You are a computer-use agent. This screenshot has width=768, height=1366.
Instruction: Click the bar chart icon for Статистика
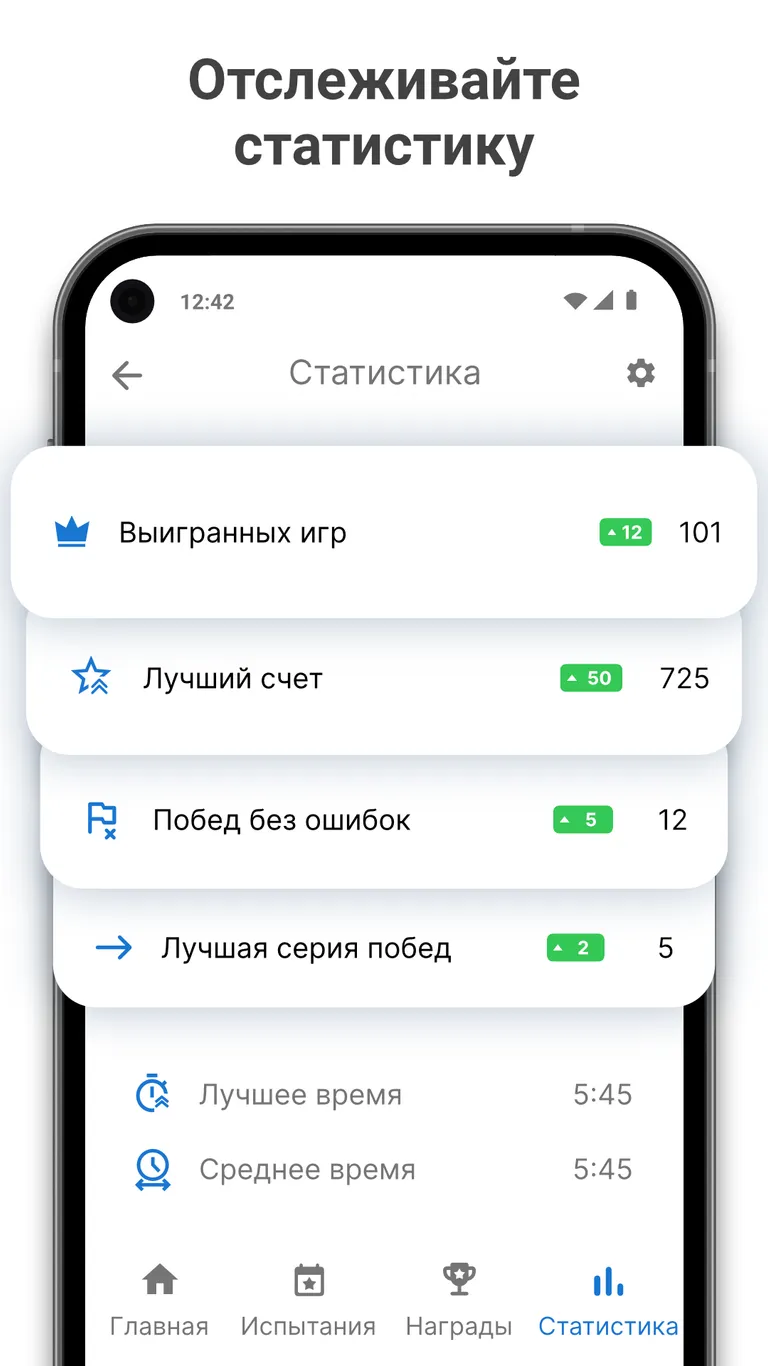click(x=608, y=1280)
